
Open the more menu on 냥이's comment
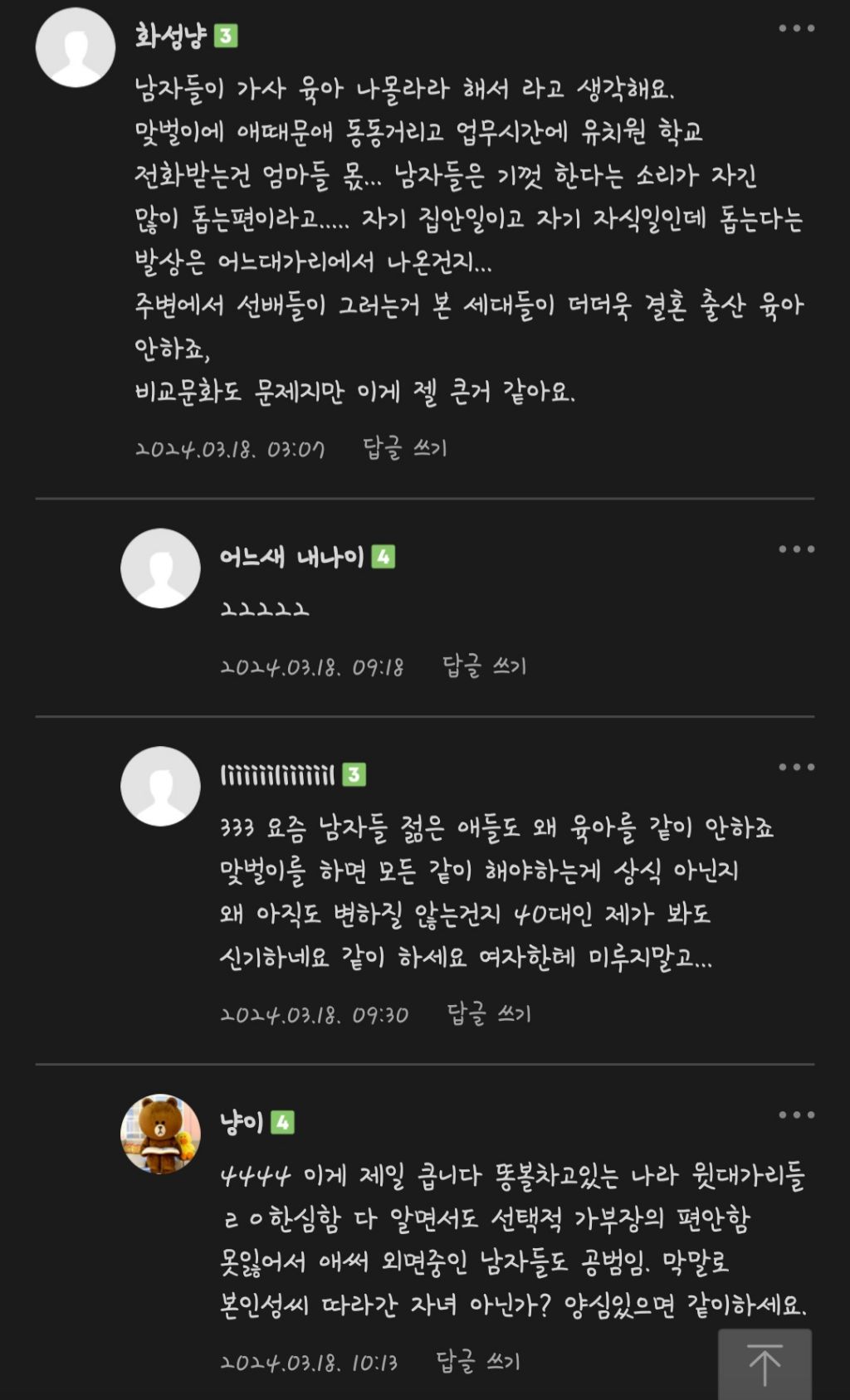coord(796,1115)
